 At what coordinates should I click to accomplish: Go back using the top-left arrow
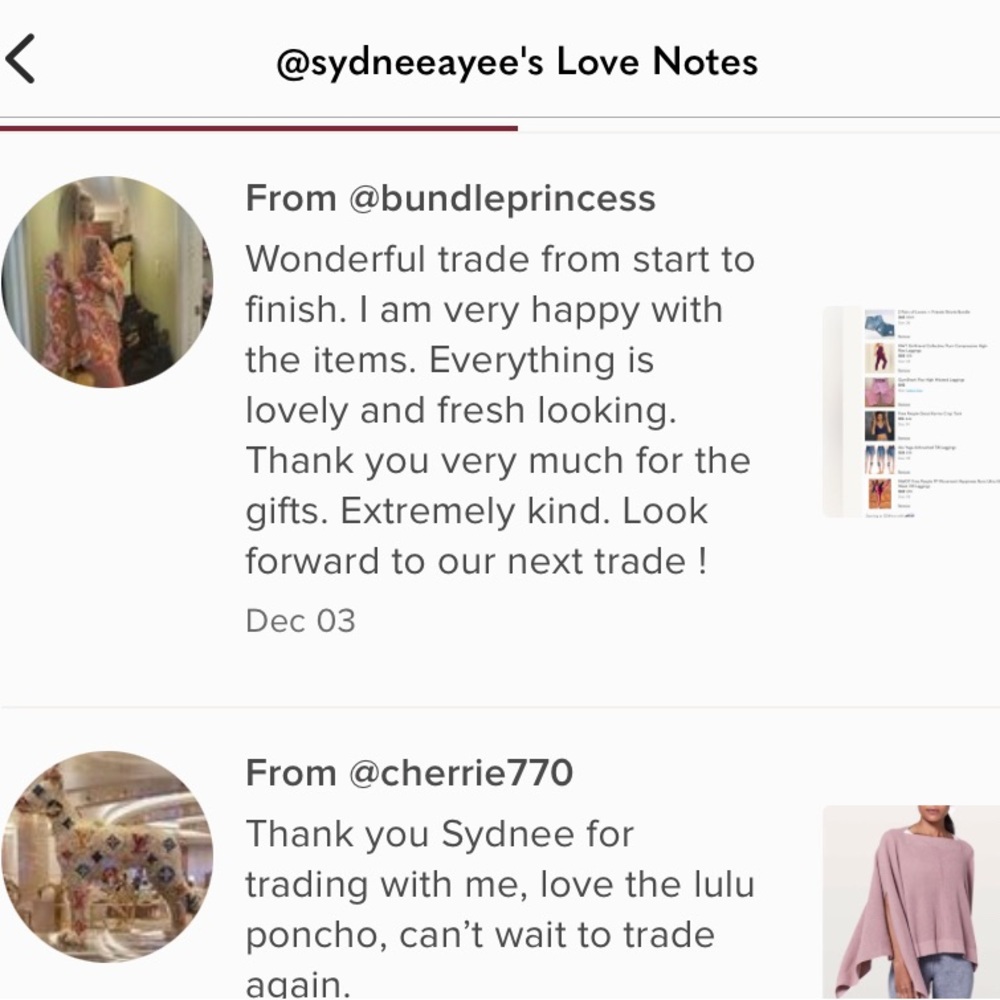tap(22, 61)
